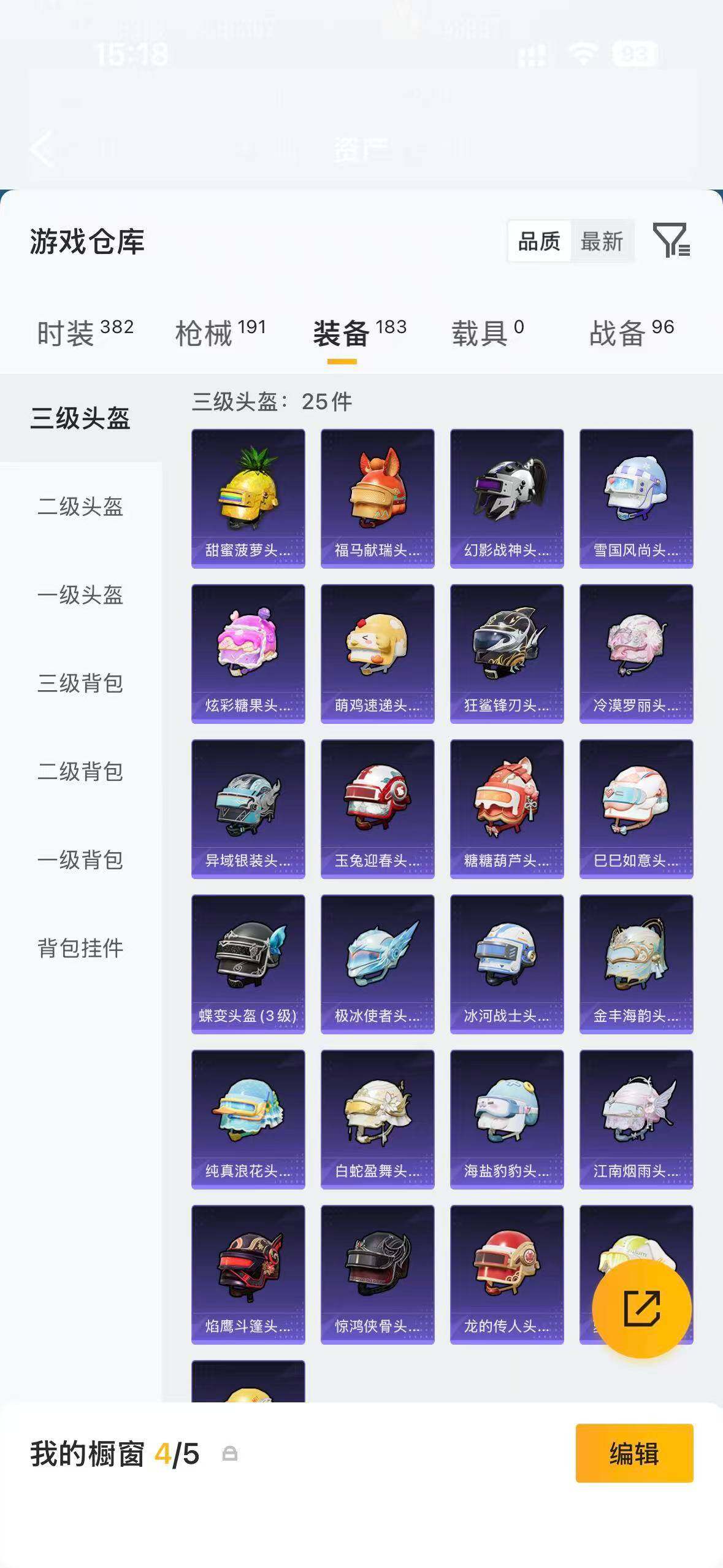Viewport: 723px width, 1568px height.
Task: Tap the Wi-Fi icon in the status bar
Action: click(581, 54)
